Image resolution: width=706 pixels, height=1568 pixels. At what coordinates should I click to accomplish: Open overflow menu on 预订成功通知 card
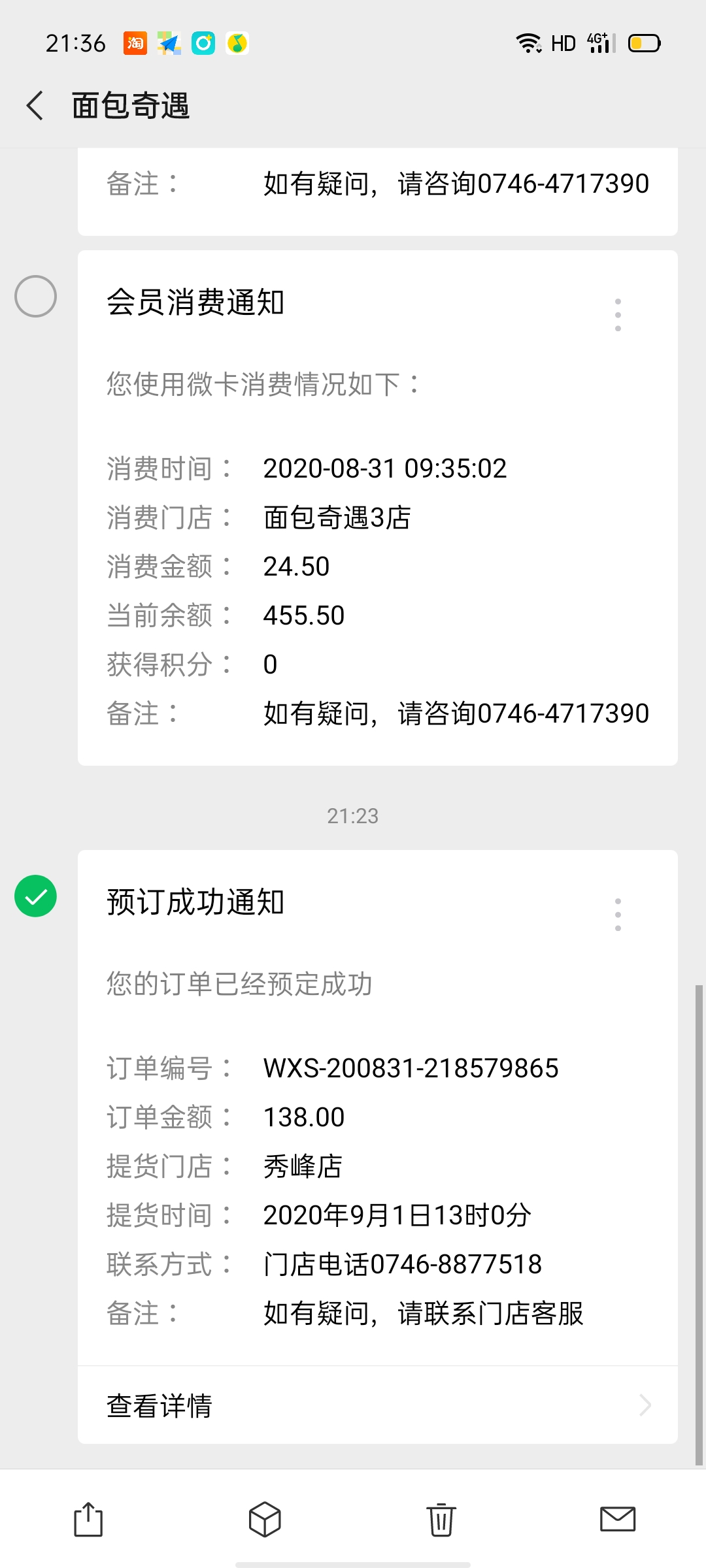[618, 915]
